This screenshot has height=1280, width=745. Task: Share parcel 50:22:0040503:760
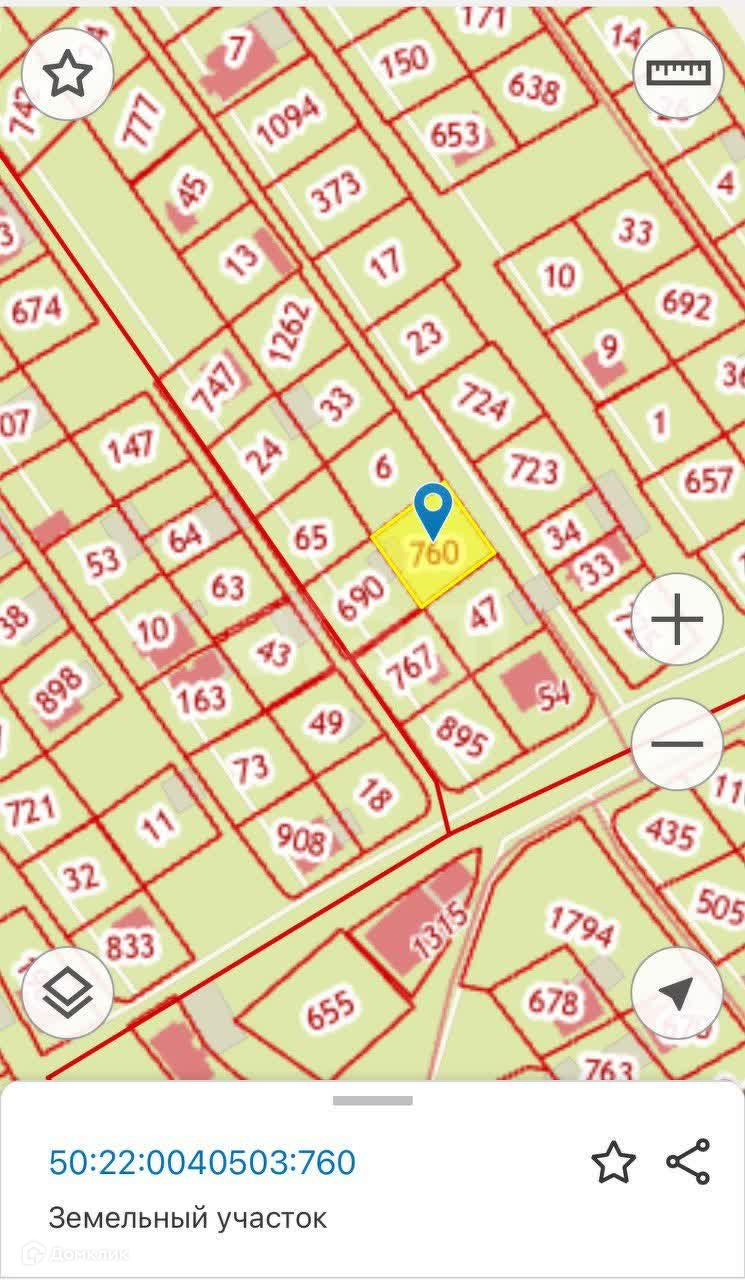click(x=688, y=1162)
